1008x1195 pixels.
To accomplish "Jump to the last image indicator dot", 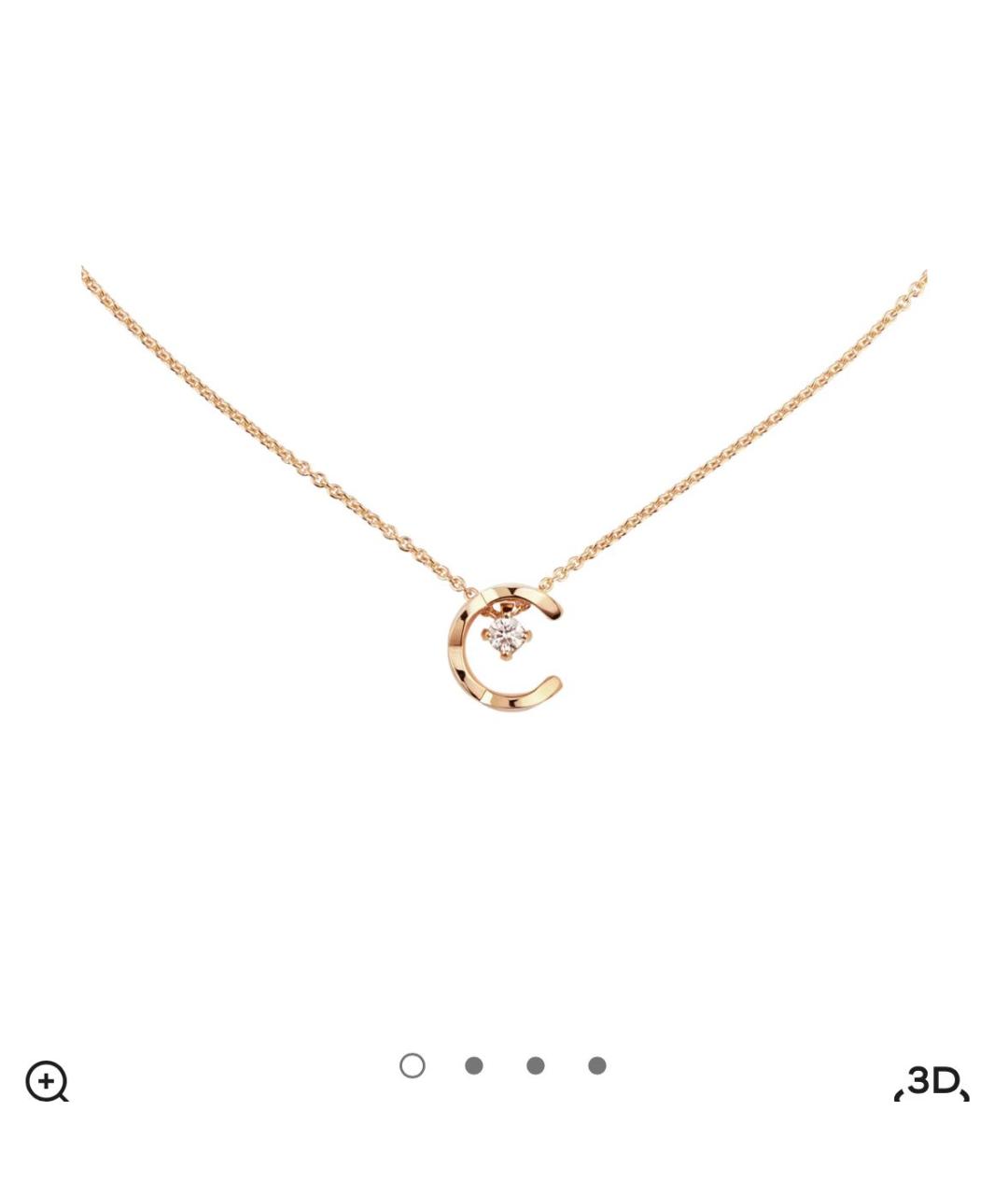I will pos(595,1064).
